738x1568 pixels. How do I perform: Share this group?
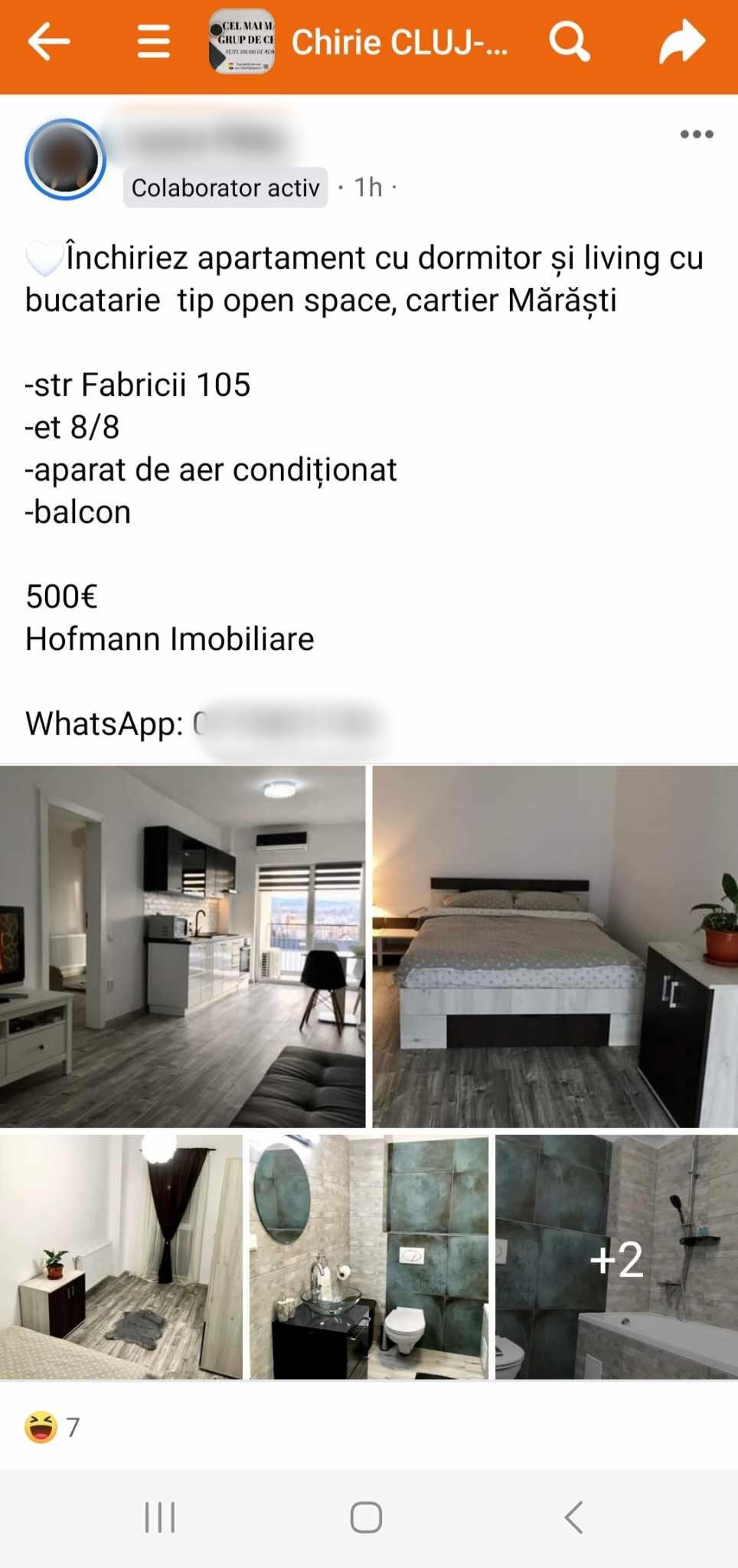coord(681,41)
